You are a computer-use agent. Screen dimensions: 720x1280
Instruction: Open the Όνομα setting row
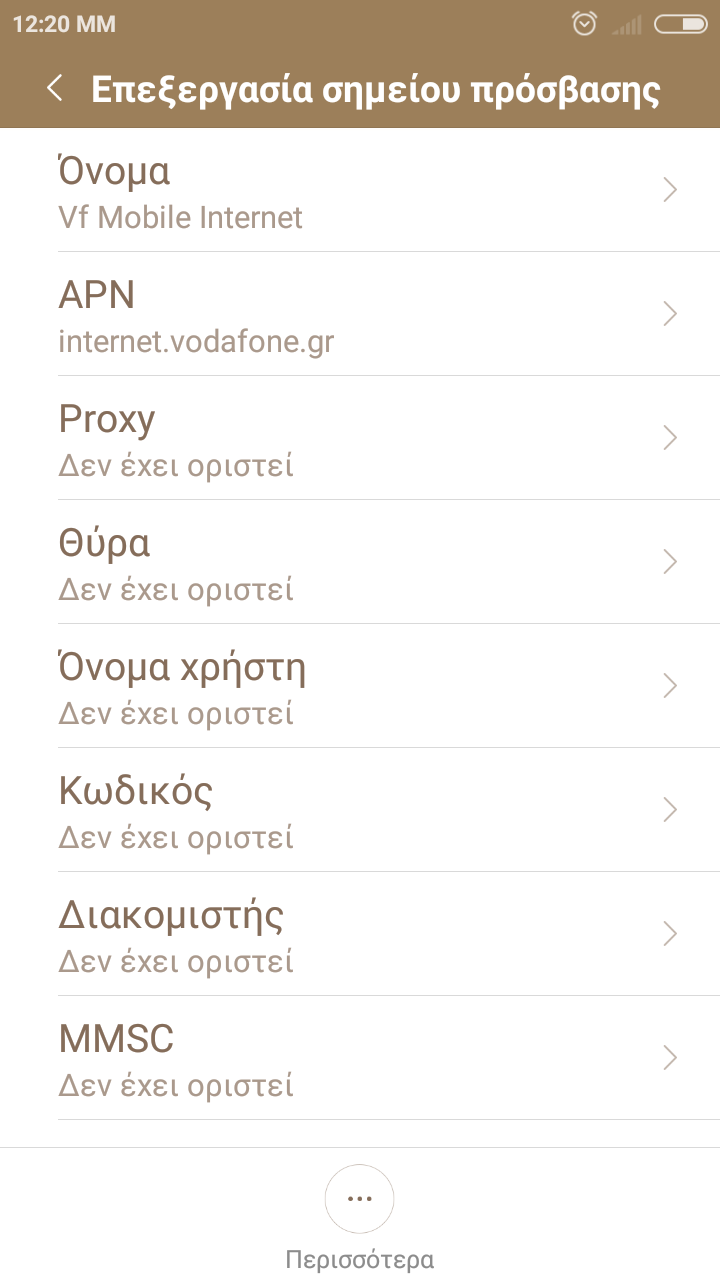[360, 190]
